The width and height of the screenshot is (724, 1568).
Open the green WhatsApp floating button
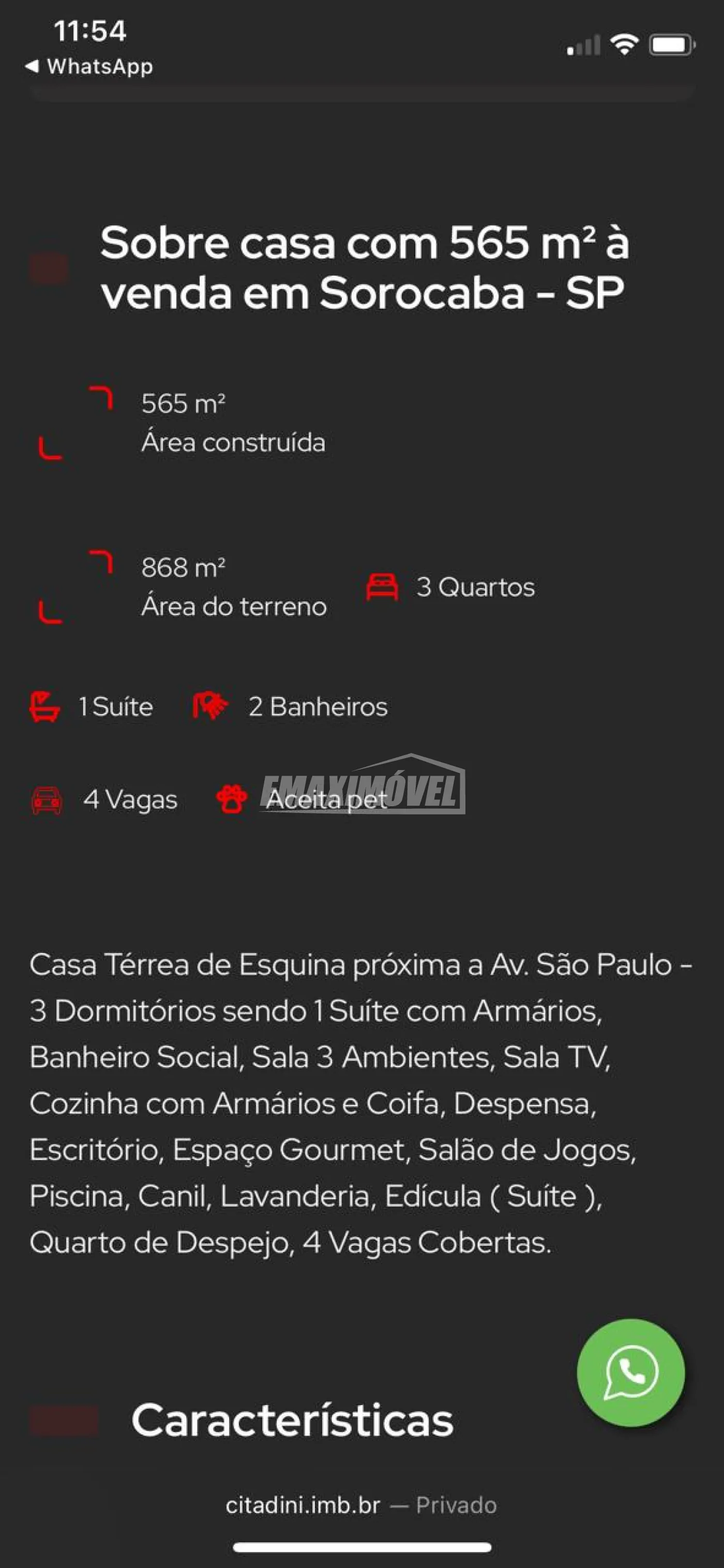click(x=630, y=1373)
